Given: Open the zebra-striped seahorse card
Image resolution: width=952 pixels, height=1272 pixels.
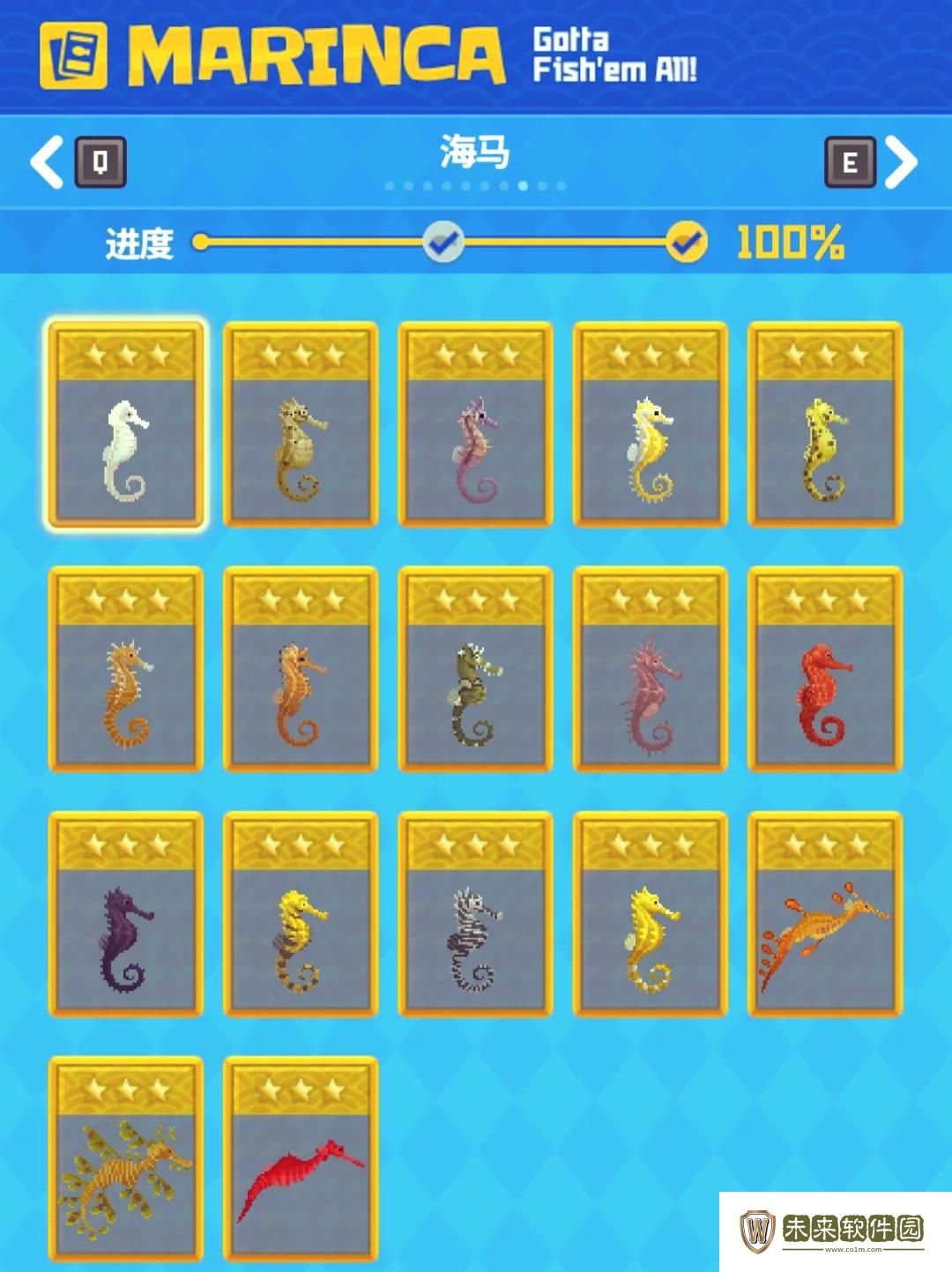Looking at the screenshot, I should pos(475,914).
